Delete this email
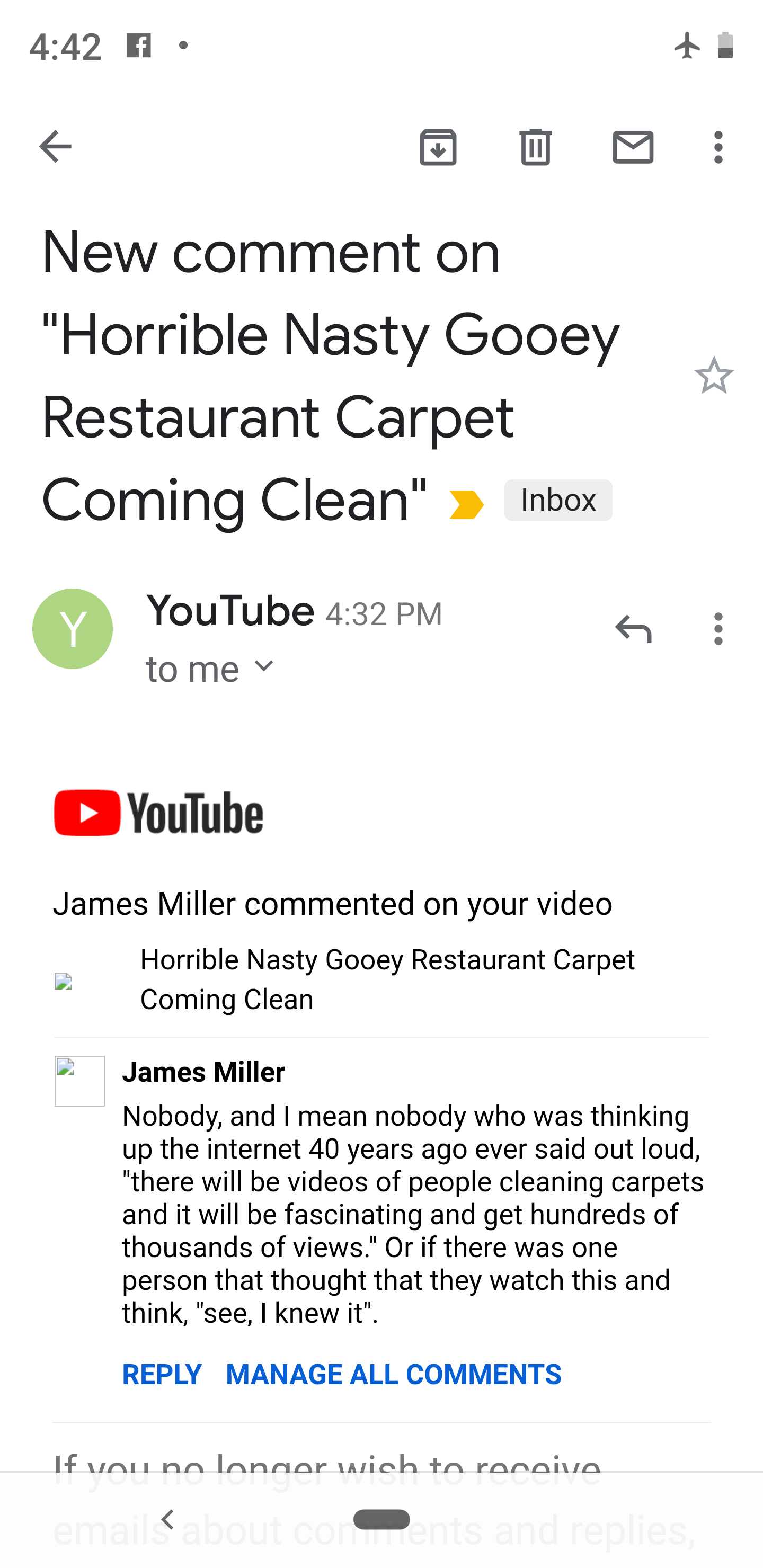Screen dimensions: 763x1568 (535, 147)
